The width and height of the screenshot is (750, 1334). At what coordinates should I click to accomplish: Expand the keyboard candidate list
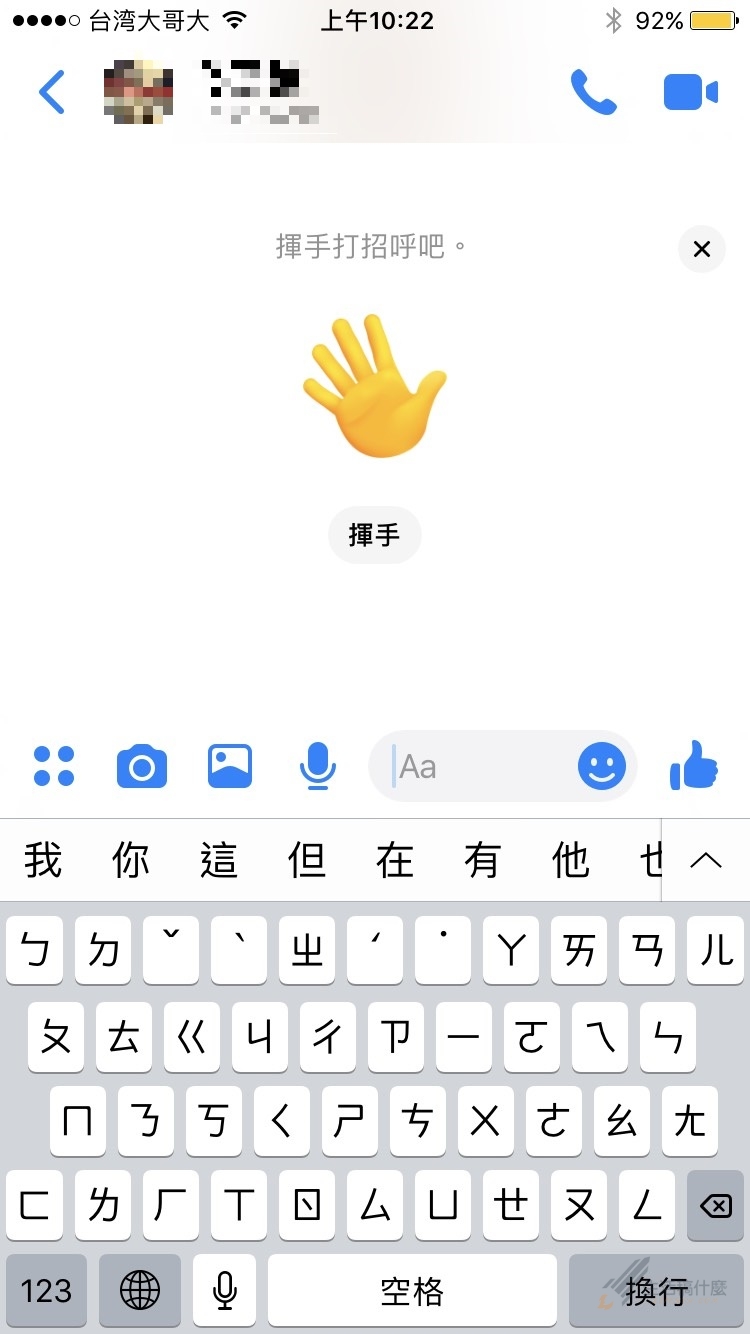(x=706, y=859)
